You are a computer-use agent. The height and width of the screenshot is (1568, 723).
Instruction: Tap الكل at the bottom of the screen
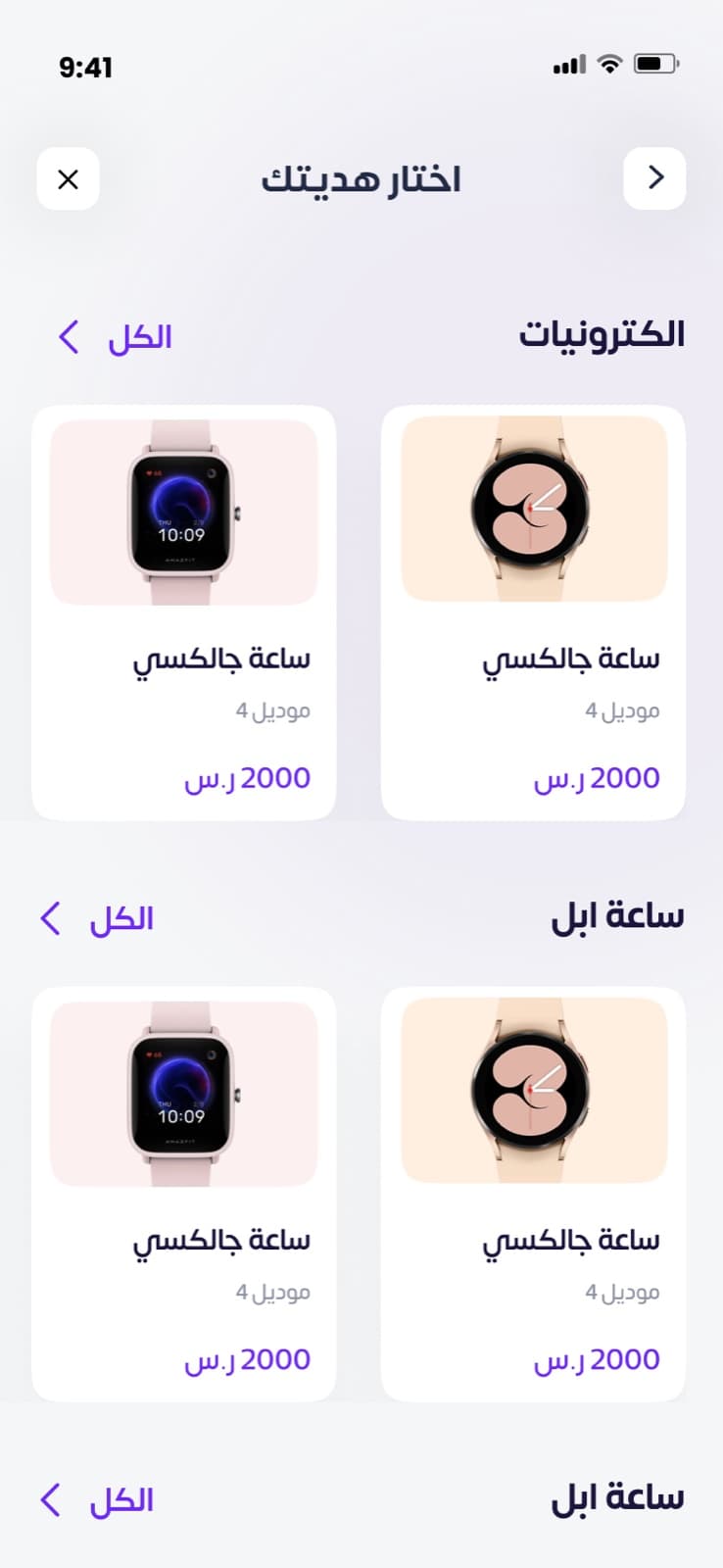121,1498
